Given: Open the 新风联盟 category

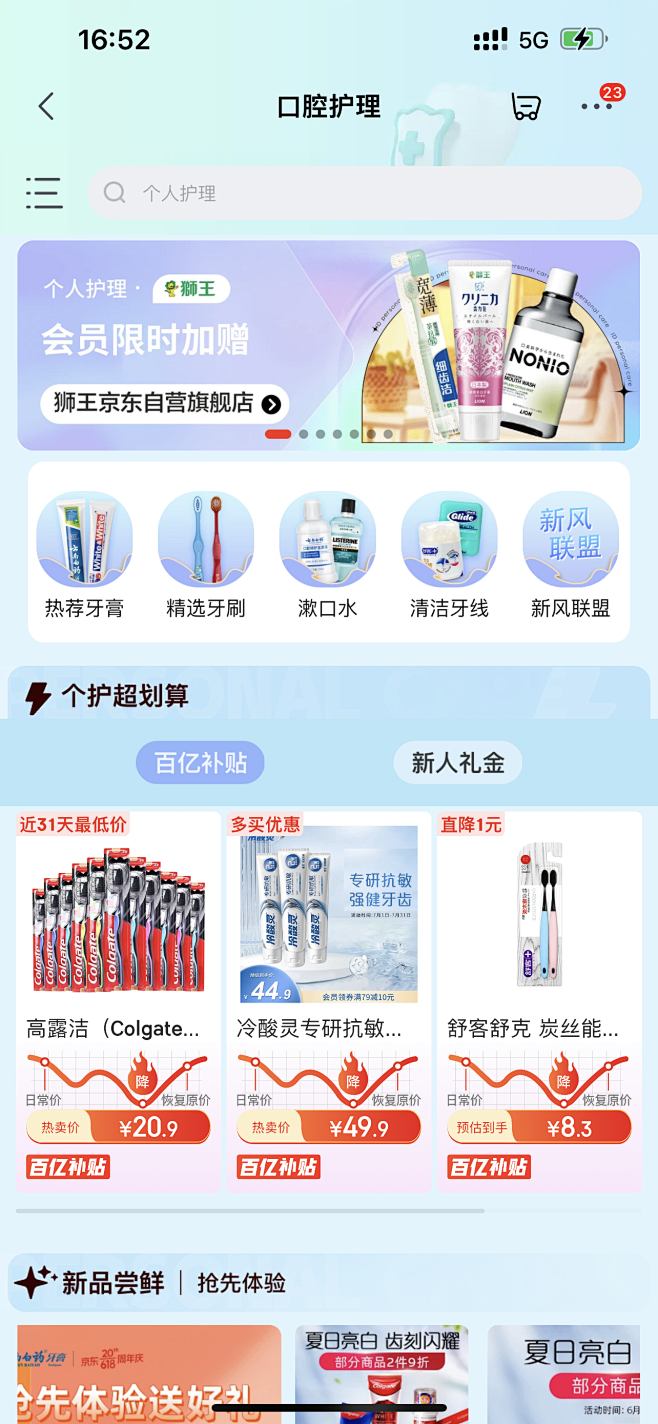Looking at the screenshot, I should click(x=570, y=554).
